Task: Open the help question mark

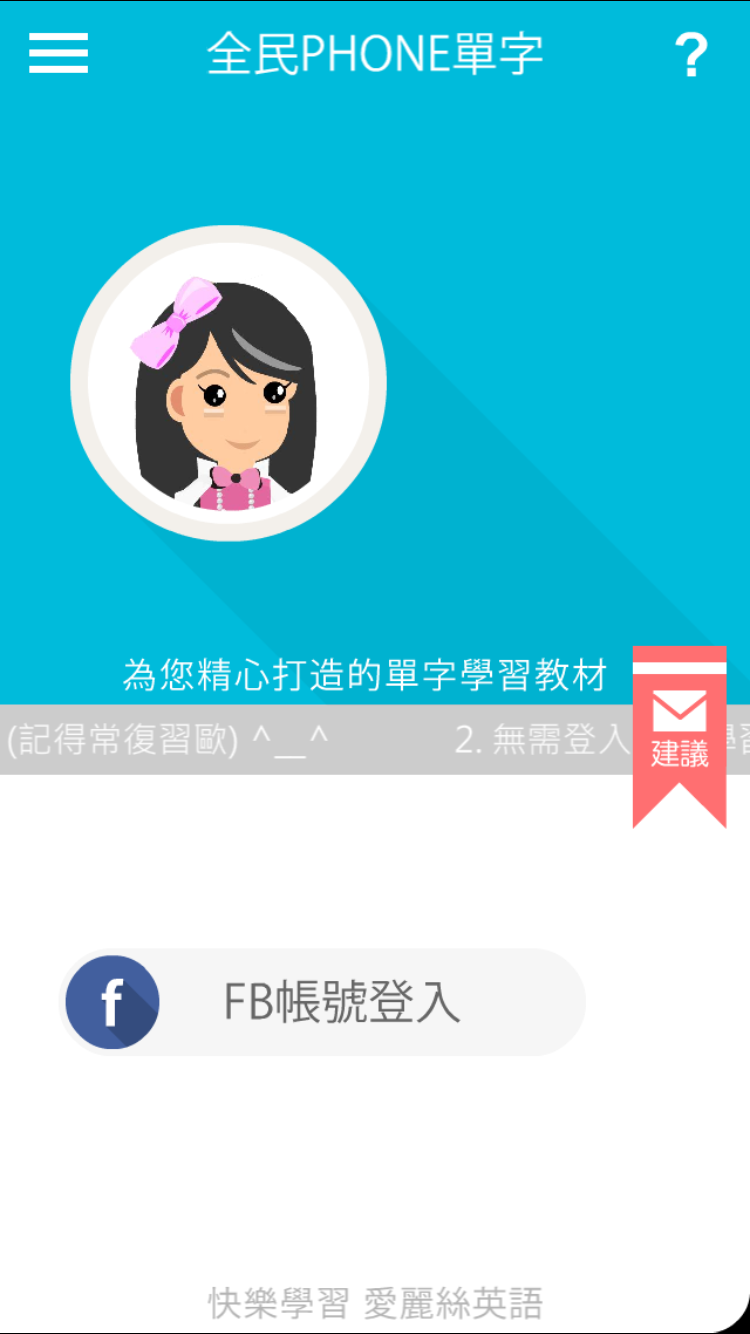Action: [x=691, y=55]
